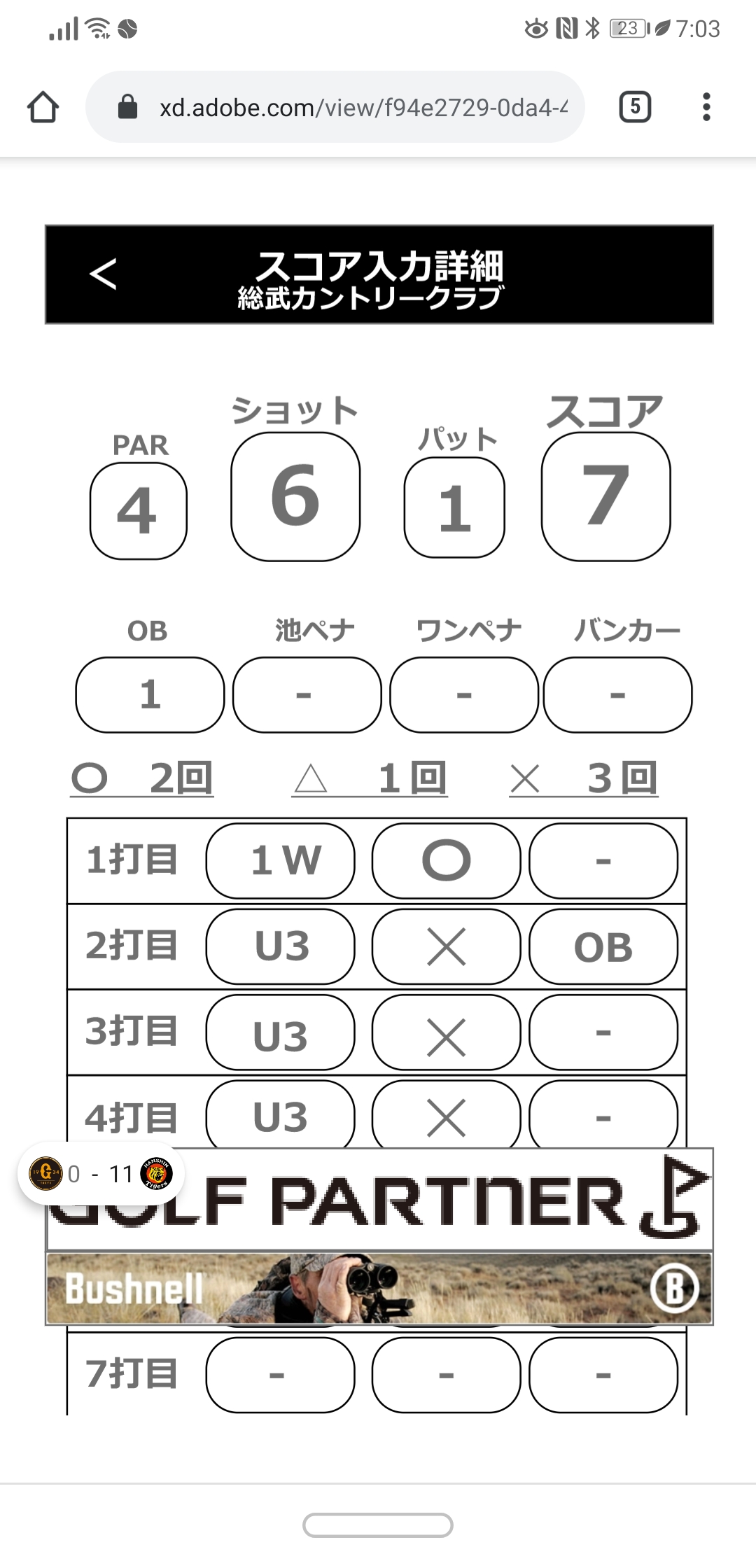Change 3打目 club U3

point(280,1032)
